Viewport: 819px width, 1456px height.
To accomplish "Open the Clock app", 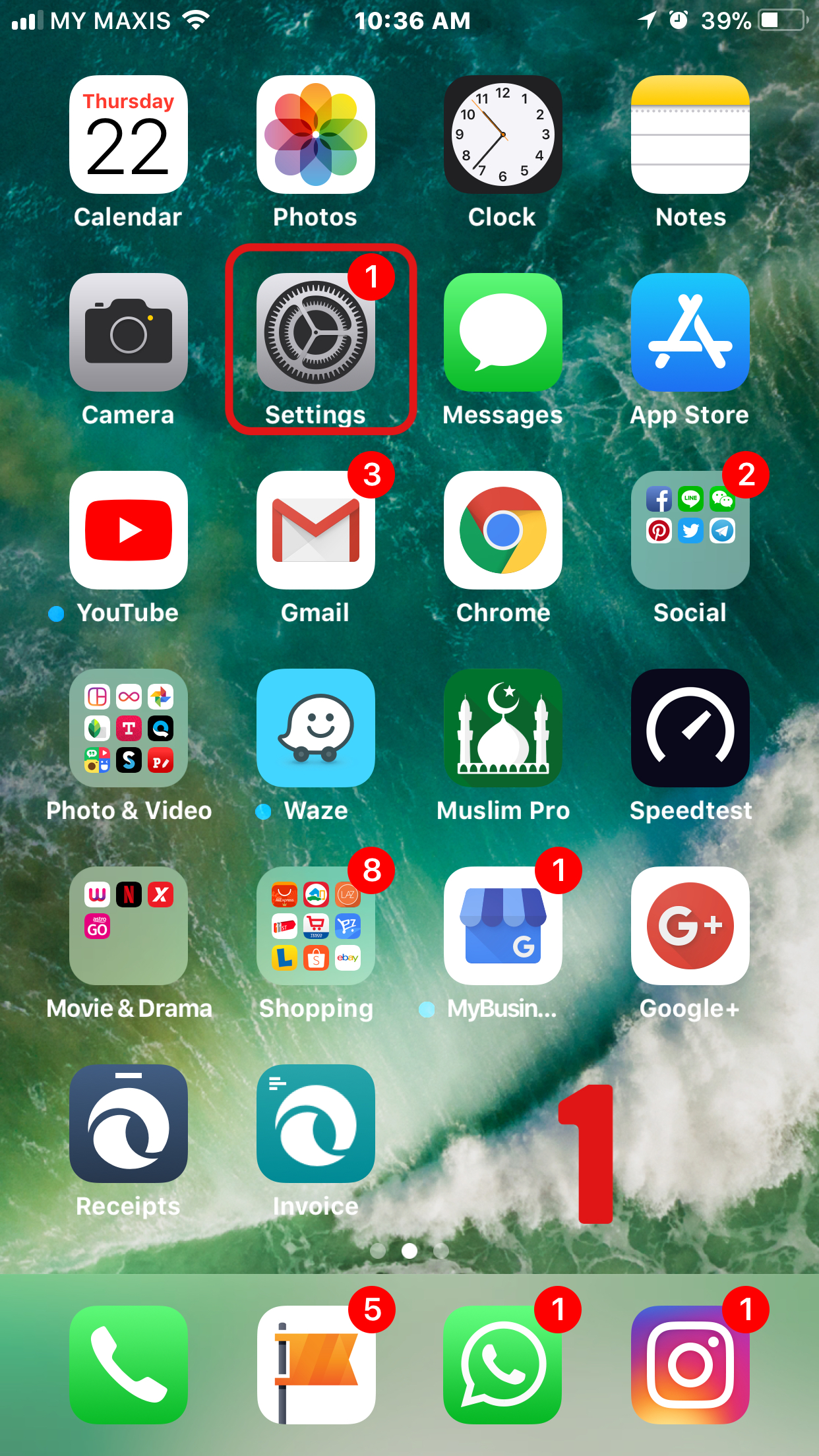I will tap(503, 135).
